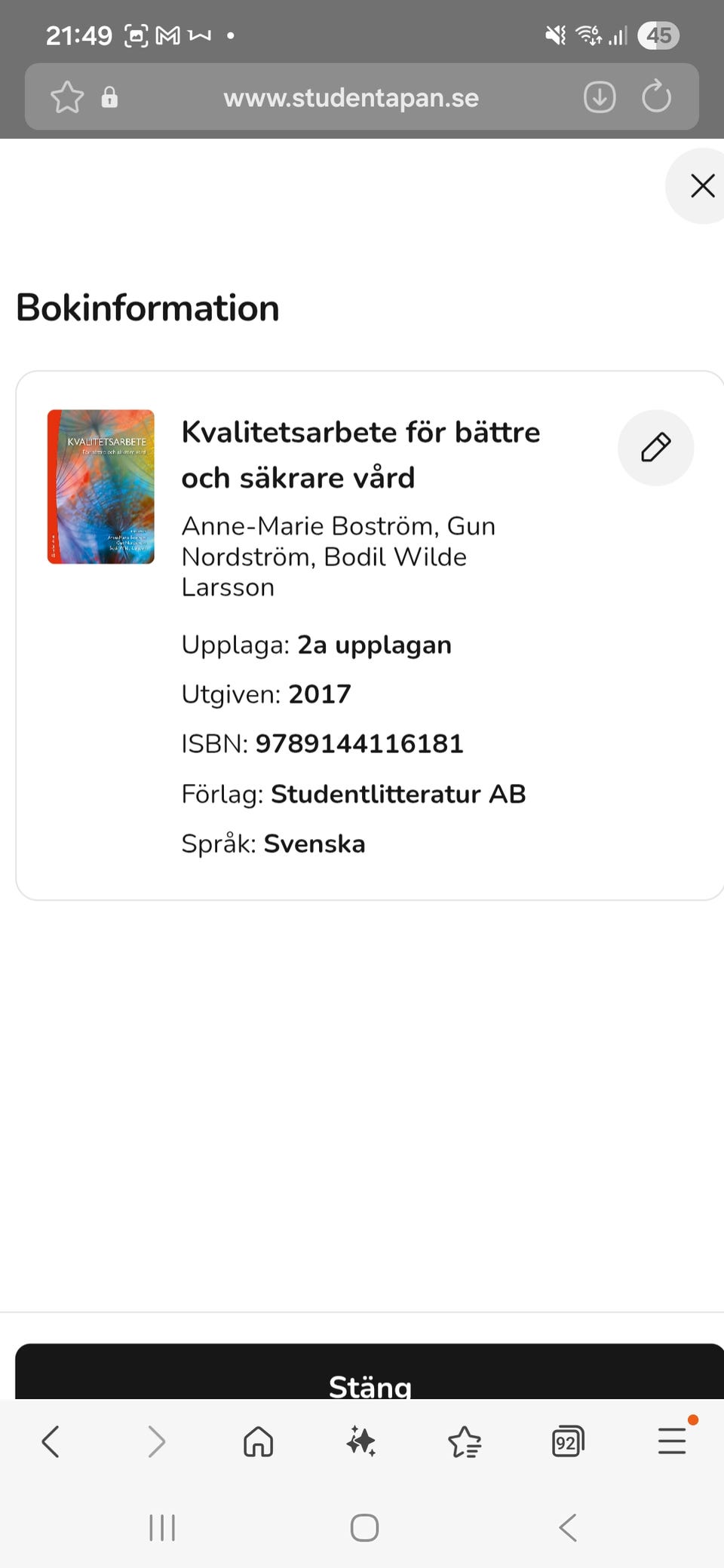
Task: View site security via the padlock icon
Action: pyautogui.click(x=110, y=97)
